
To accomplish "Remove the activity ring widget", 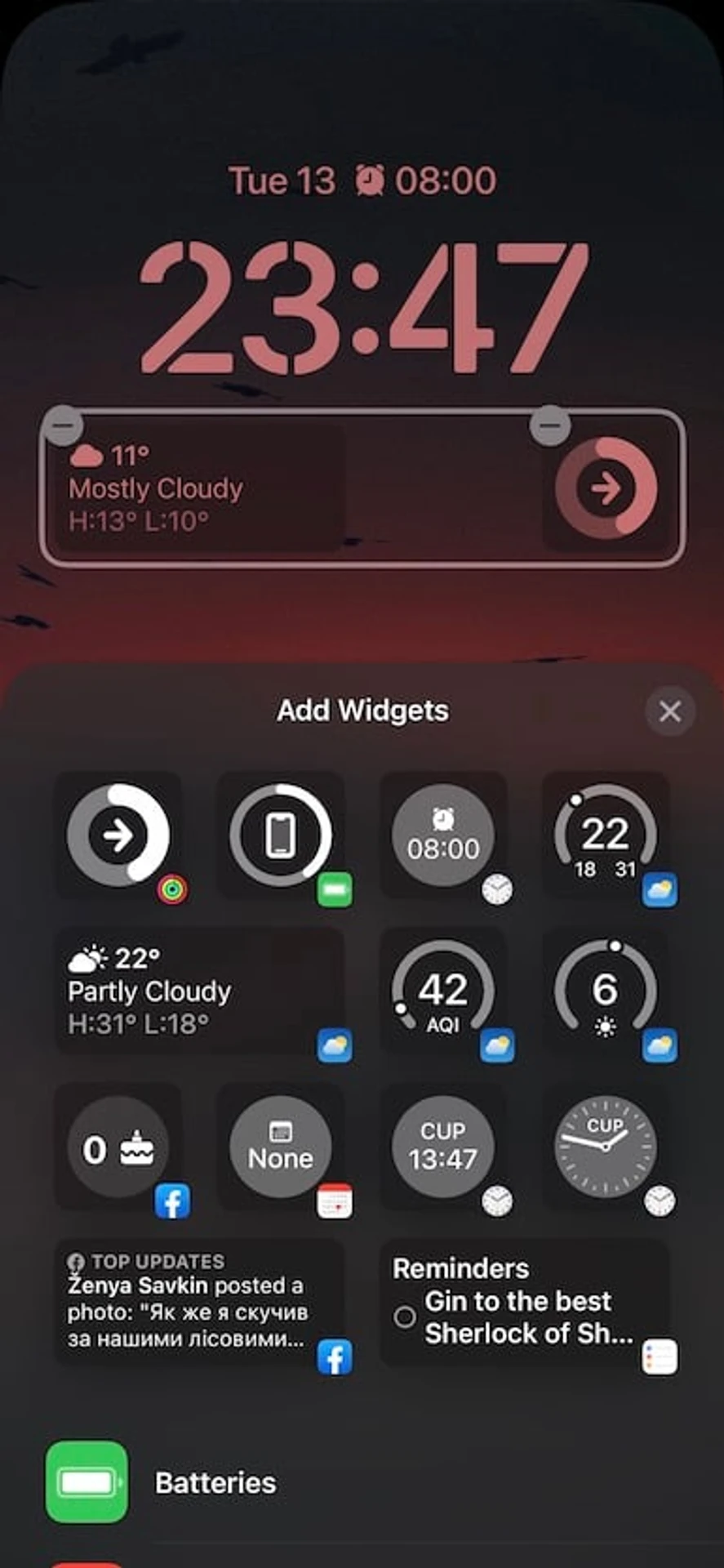I will tap(550, 425).
